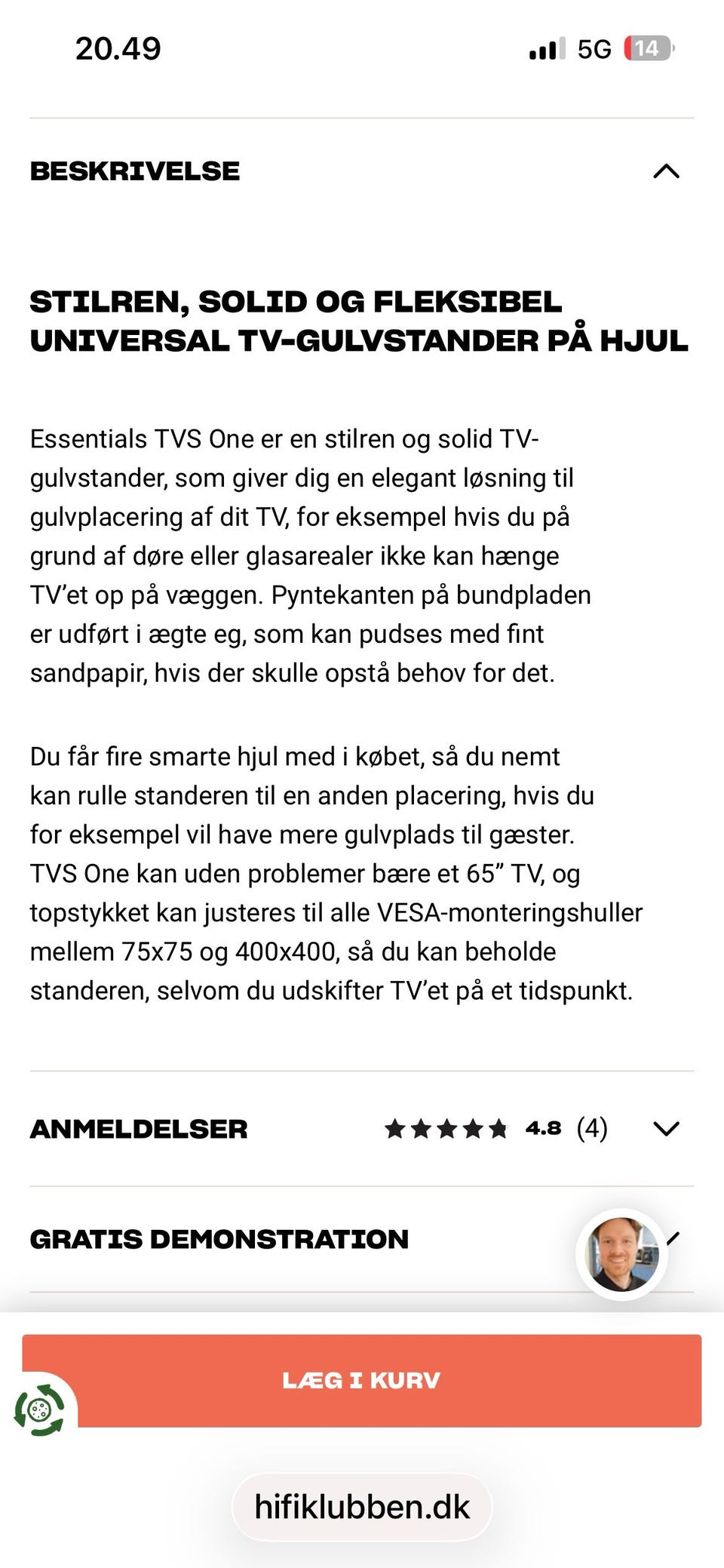Click the 5G network indicator
Screen dimensions: 724x1568
point(594,50)
